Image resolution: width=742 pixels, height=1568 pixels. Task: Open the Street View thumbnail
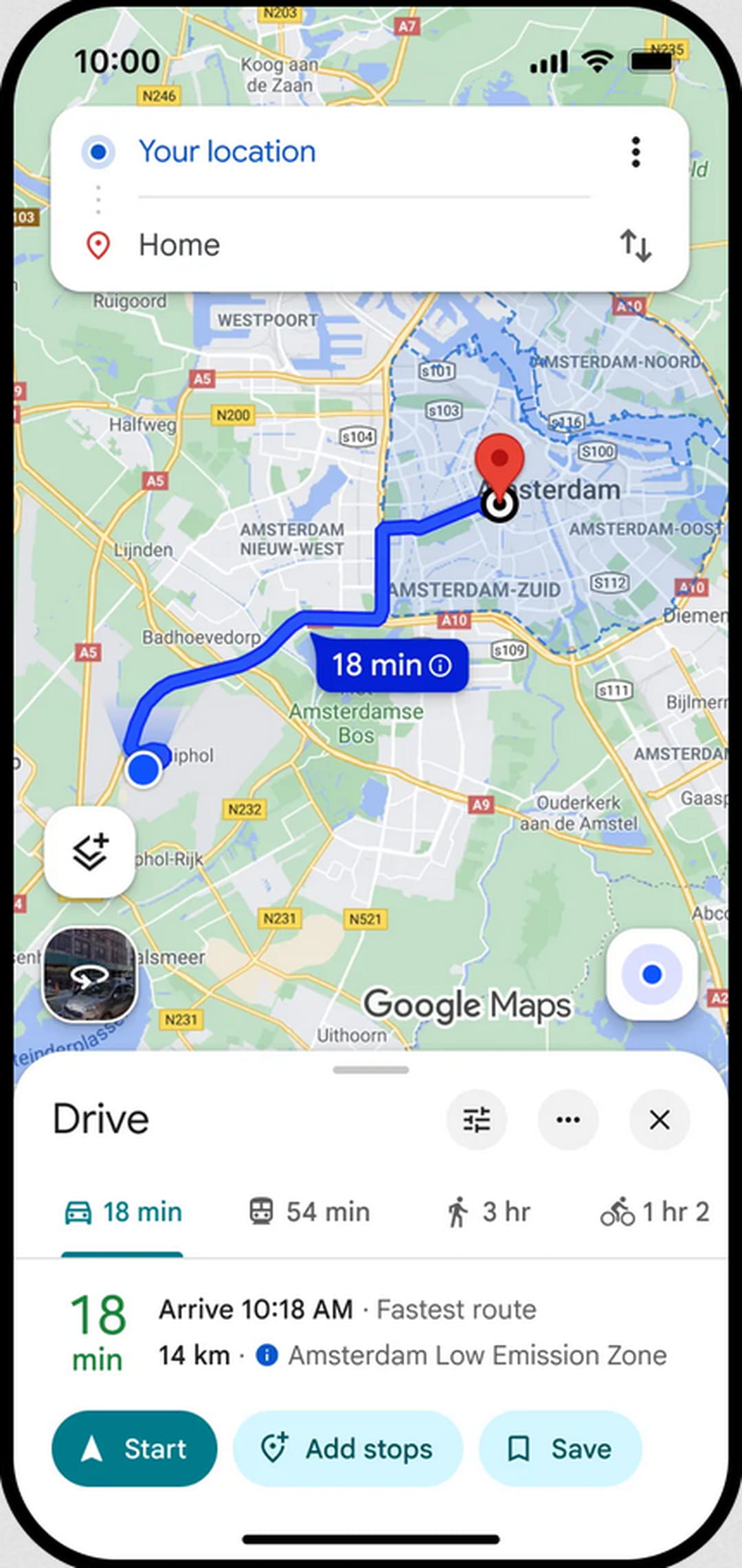[90, 975]
